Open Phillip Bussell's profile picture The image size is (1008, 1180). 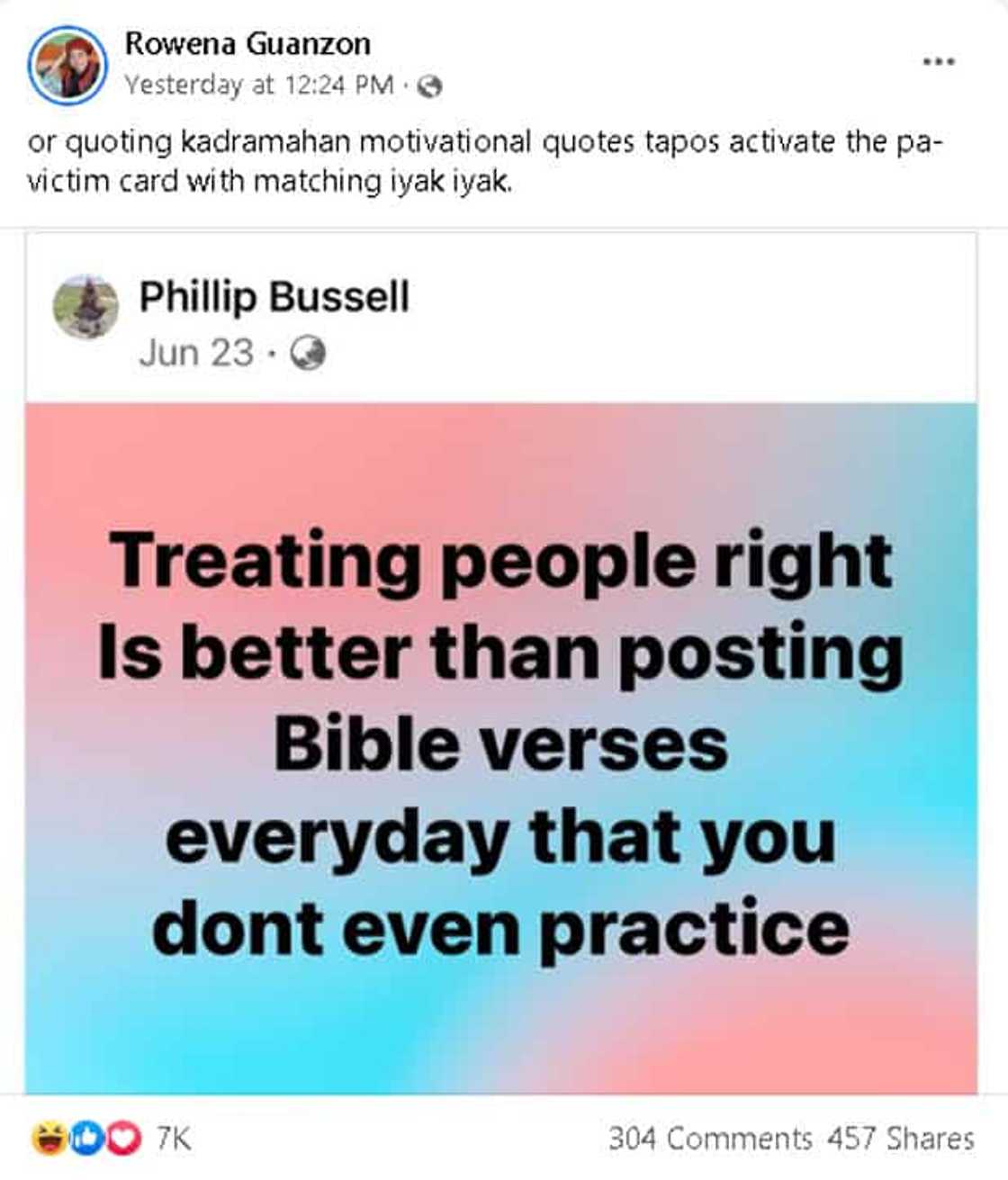tap(85, 306)
